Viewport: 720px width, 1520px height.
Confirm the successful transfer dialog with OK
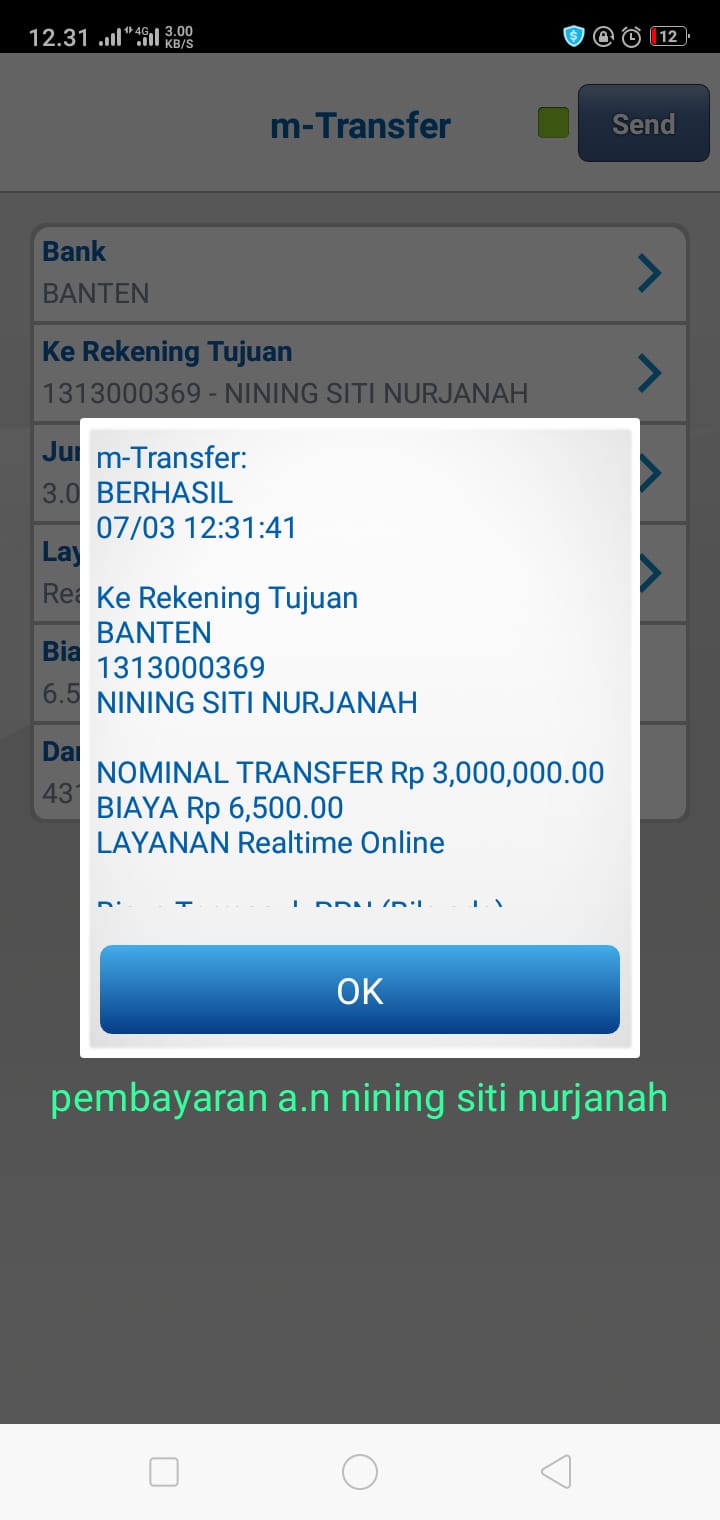[360, 990]
